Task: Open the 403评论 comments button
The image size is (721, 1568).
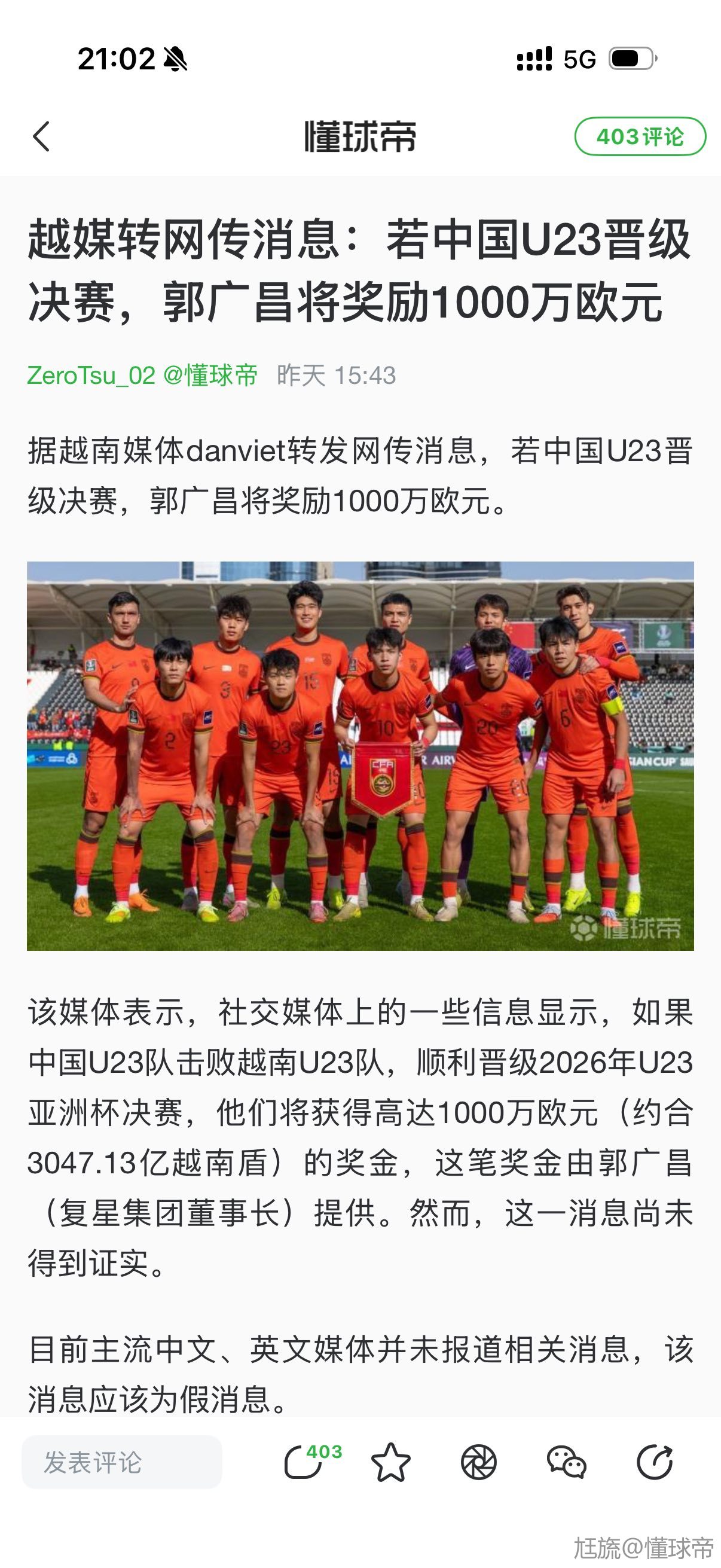Action: 640,136
